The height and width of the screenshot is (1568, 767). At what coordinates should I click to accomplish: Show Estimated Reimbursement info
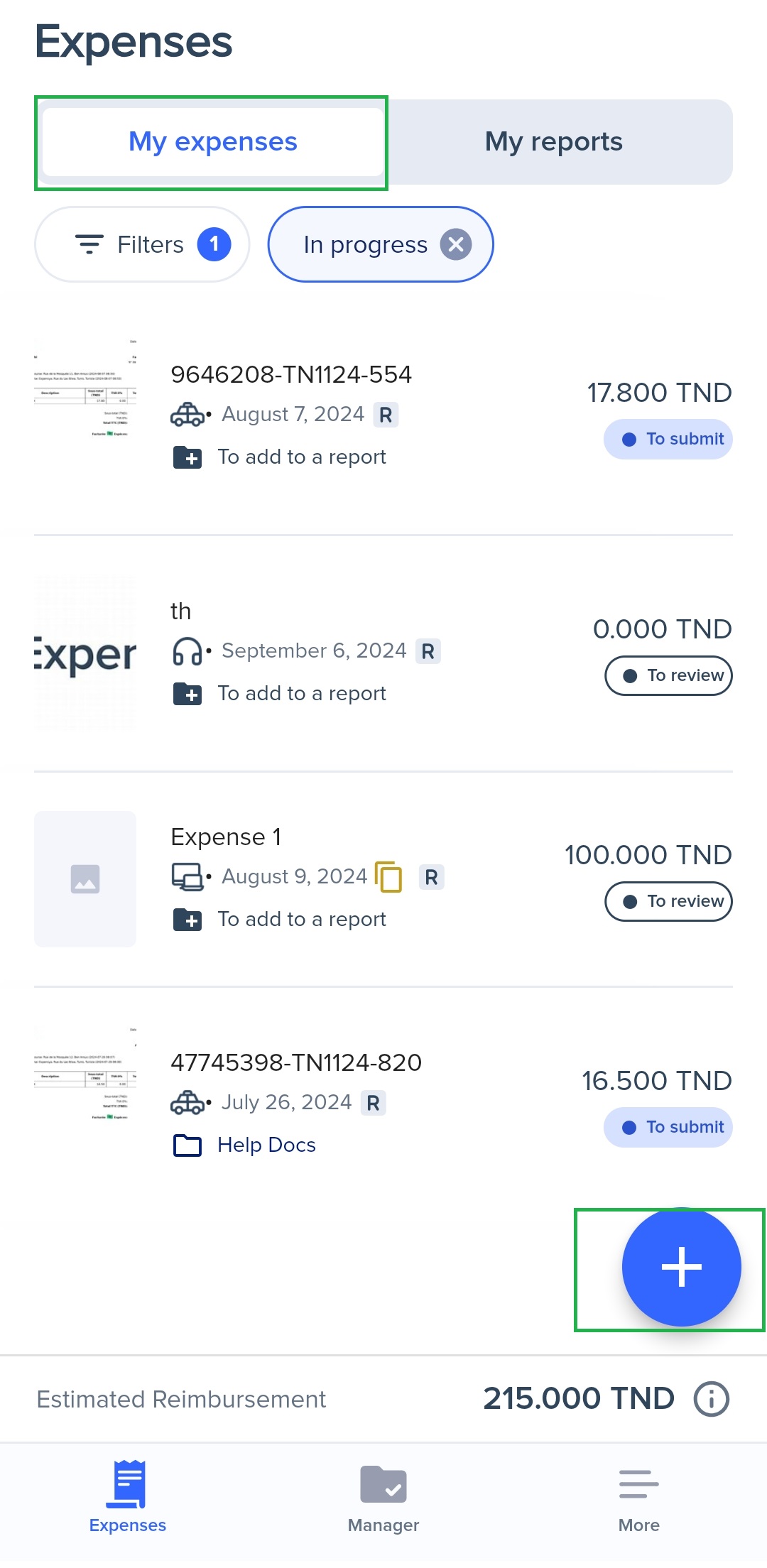712,1399
